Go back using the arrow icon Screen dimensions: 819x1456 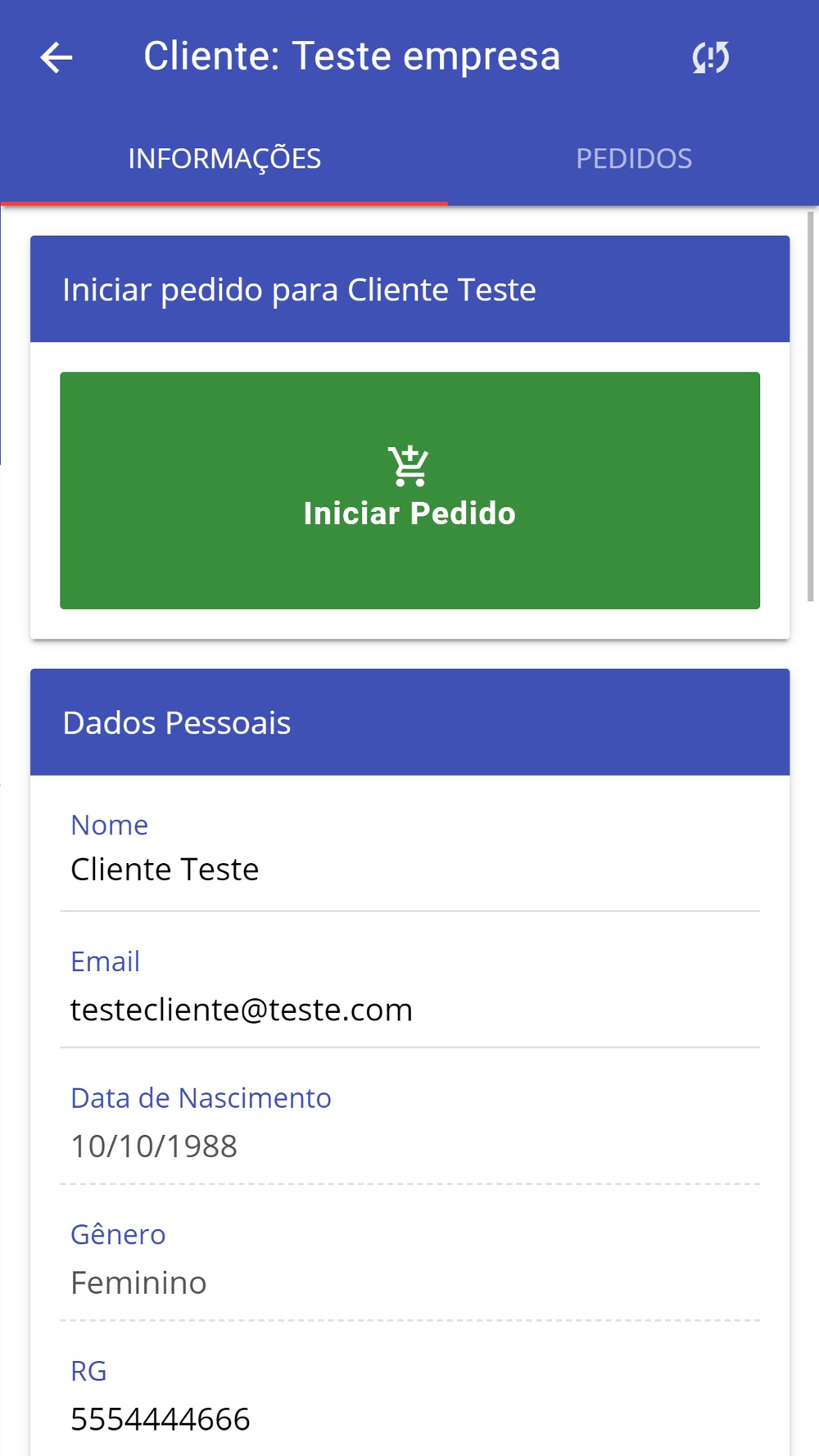(x=57, y=57)
